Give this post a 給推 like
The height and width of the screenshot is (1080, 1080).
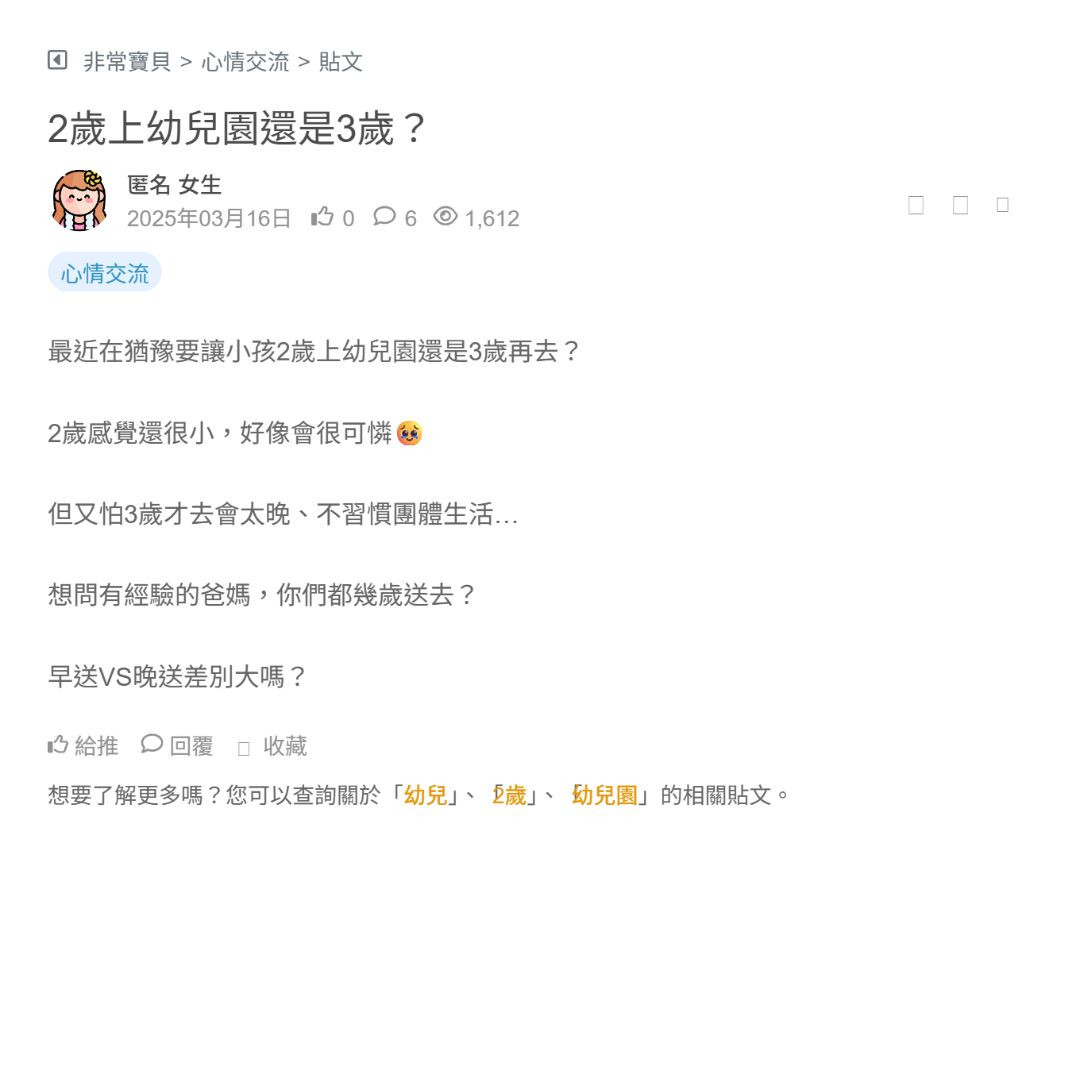pos(83,746)
